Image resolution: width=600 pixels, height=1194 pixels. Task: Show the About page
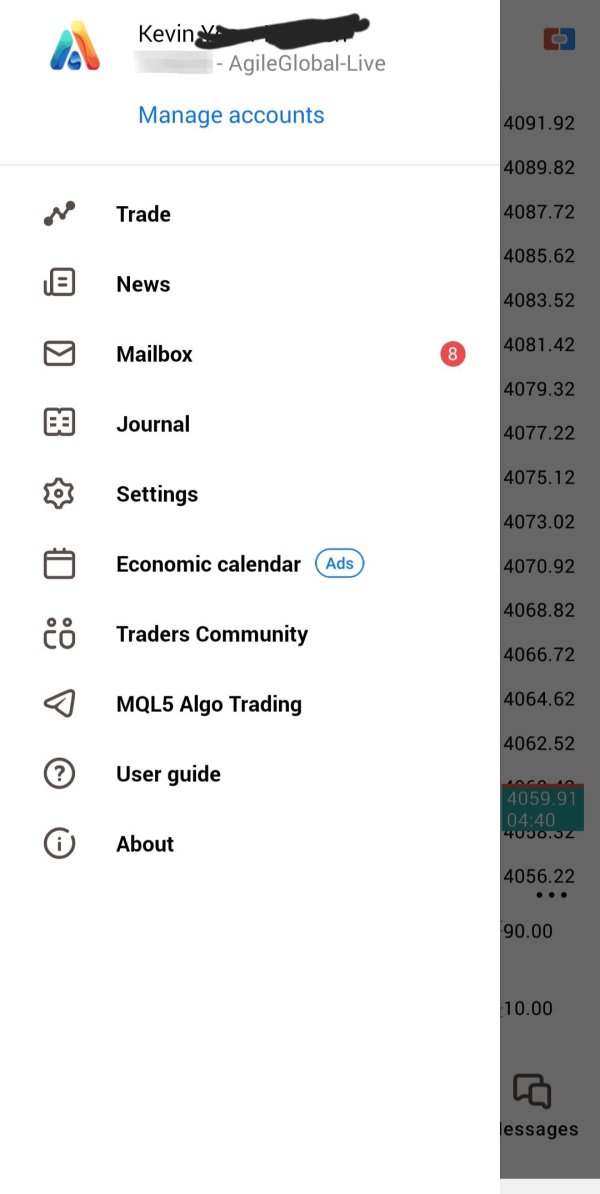tap(250, 844)
